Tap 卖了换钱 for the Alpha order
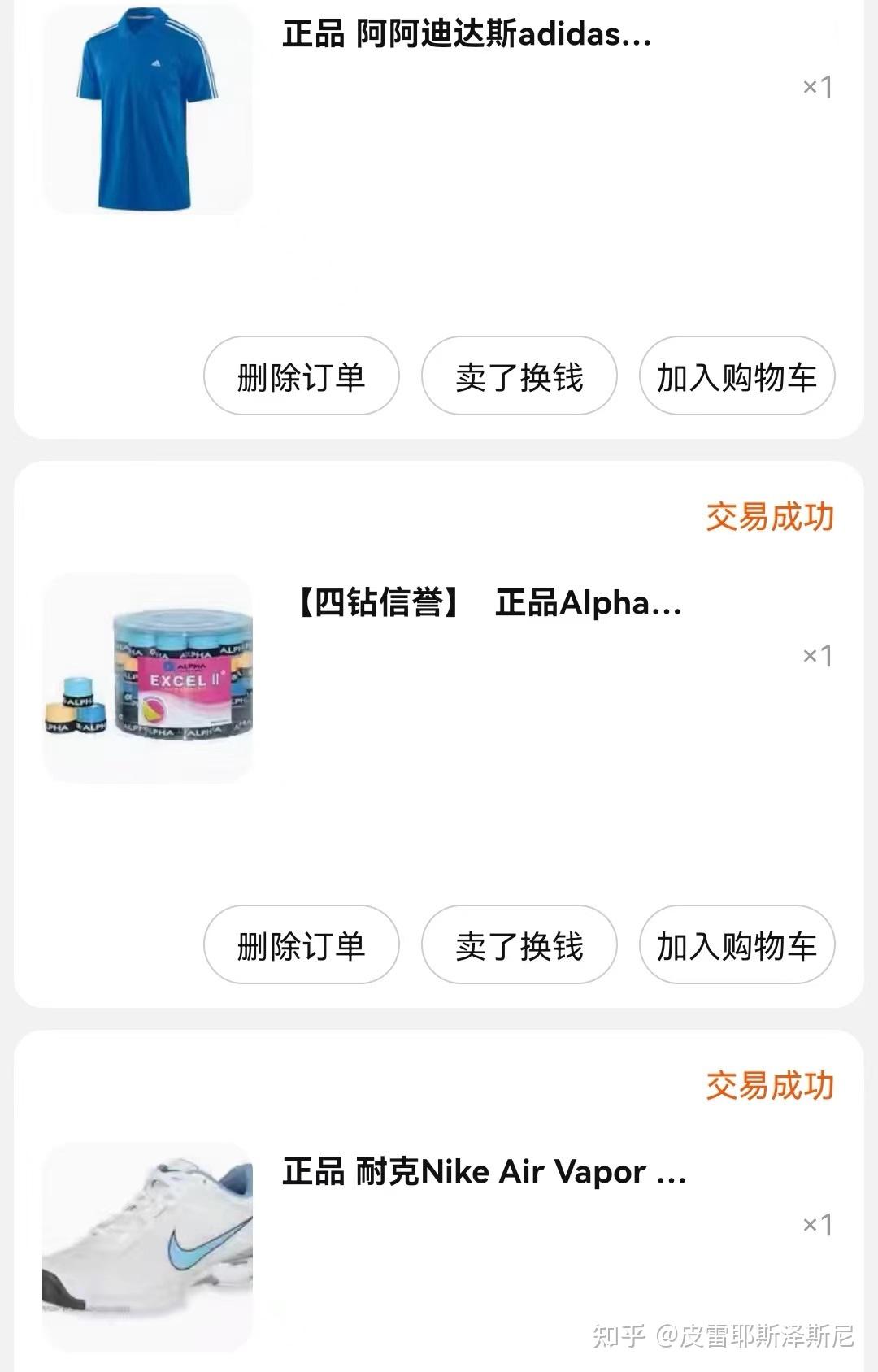 (519, 945)
